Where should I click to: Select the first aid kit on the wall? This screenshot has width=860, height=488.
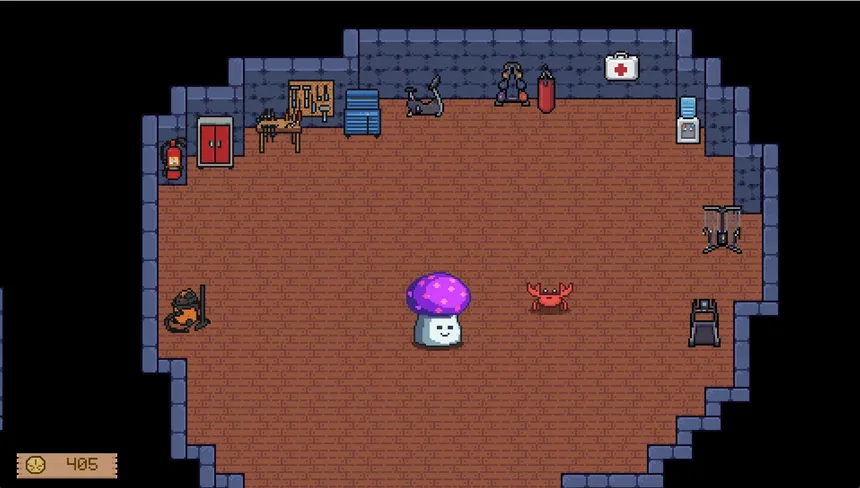point(621,68)
